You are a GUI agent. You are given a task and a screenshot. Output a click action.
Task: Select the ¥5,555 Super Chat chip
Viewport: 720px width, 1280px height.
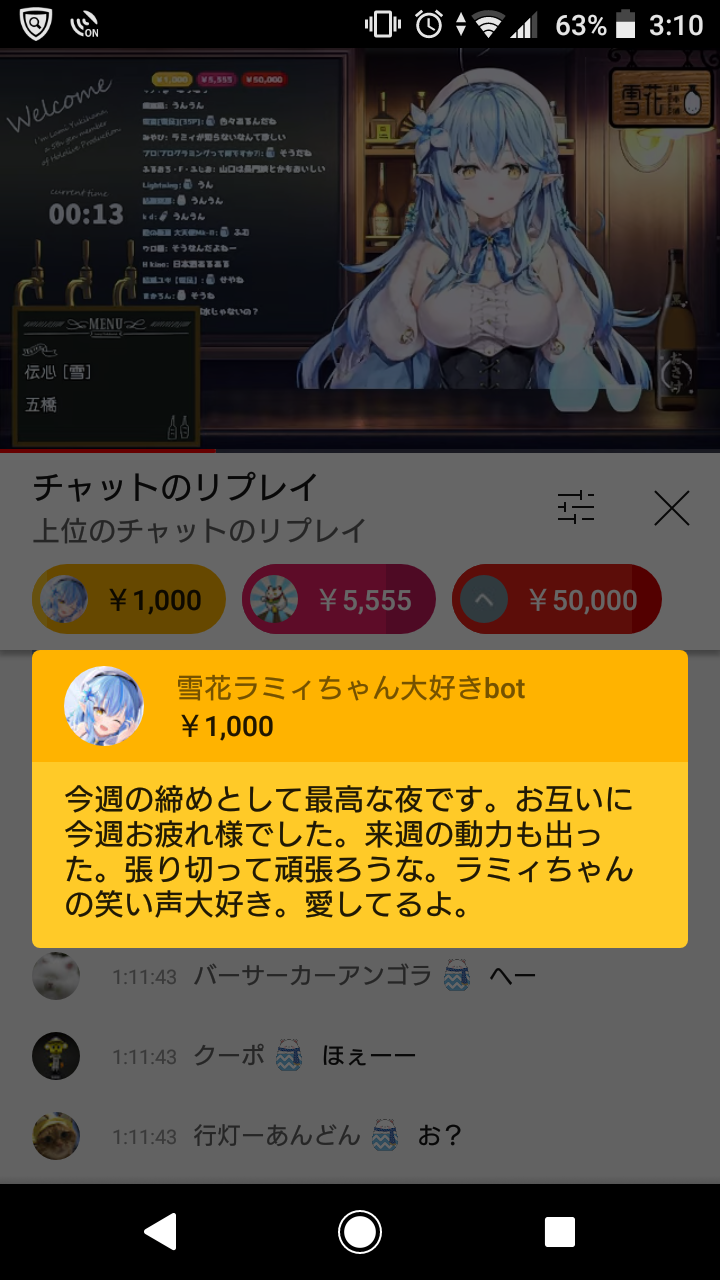click(x=339, y=599)
